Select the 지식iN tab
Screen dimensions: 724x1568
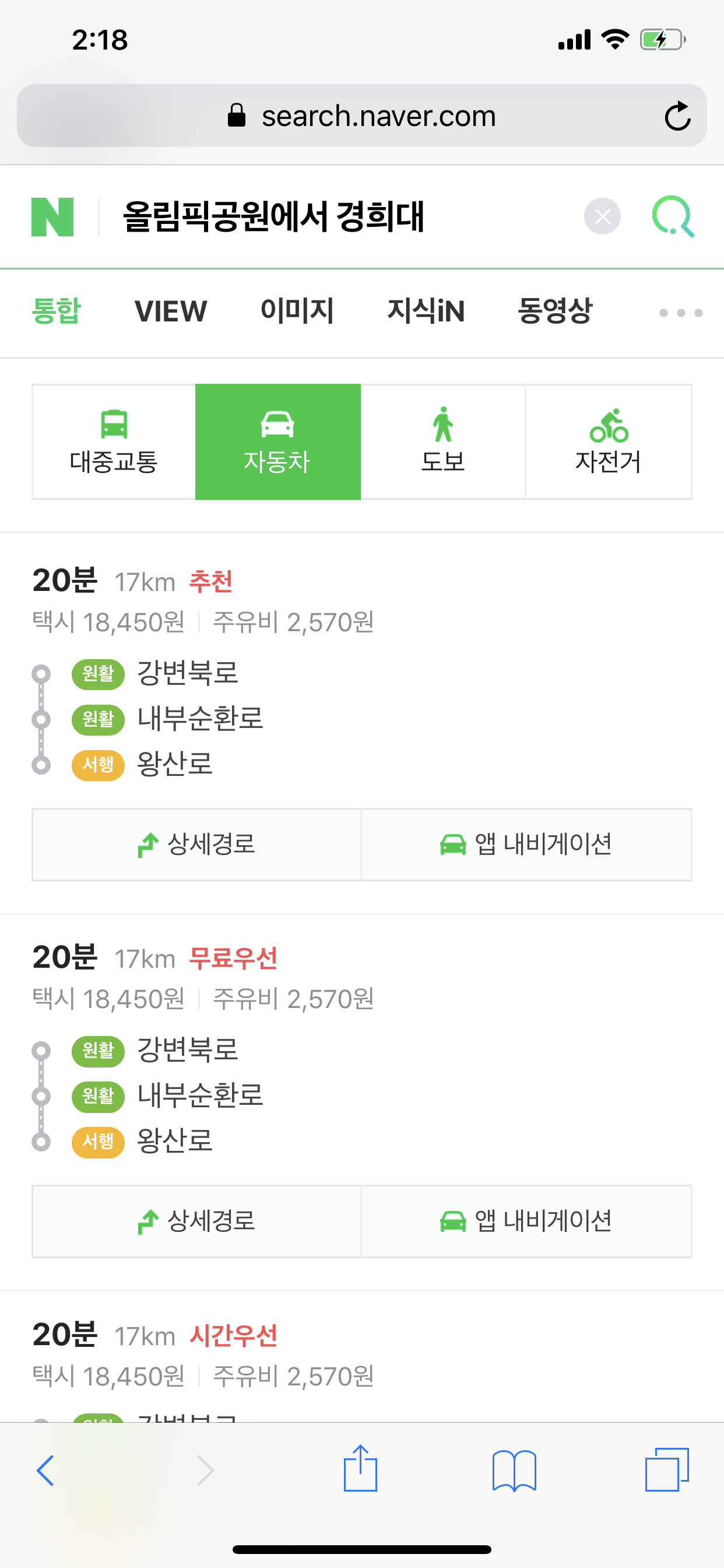[x=427, y=311]
